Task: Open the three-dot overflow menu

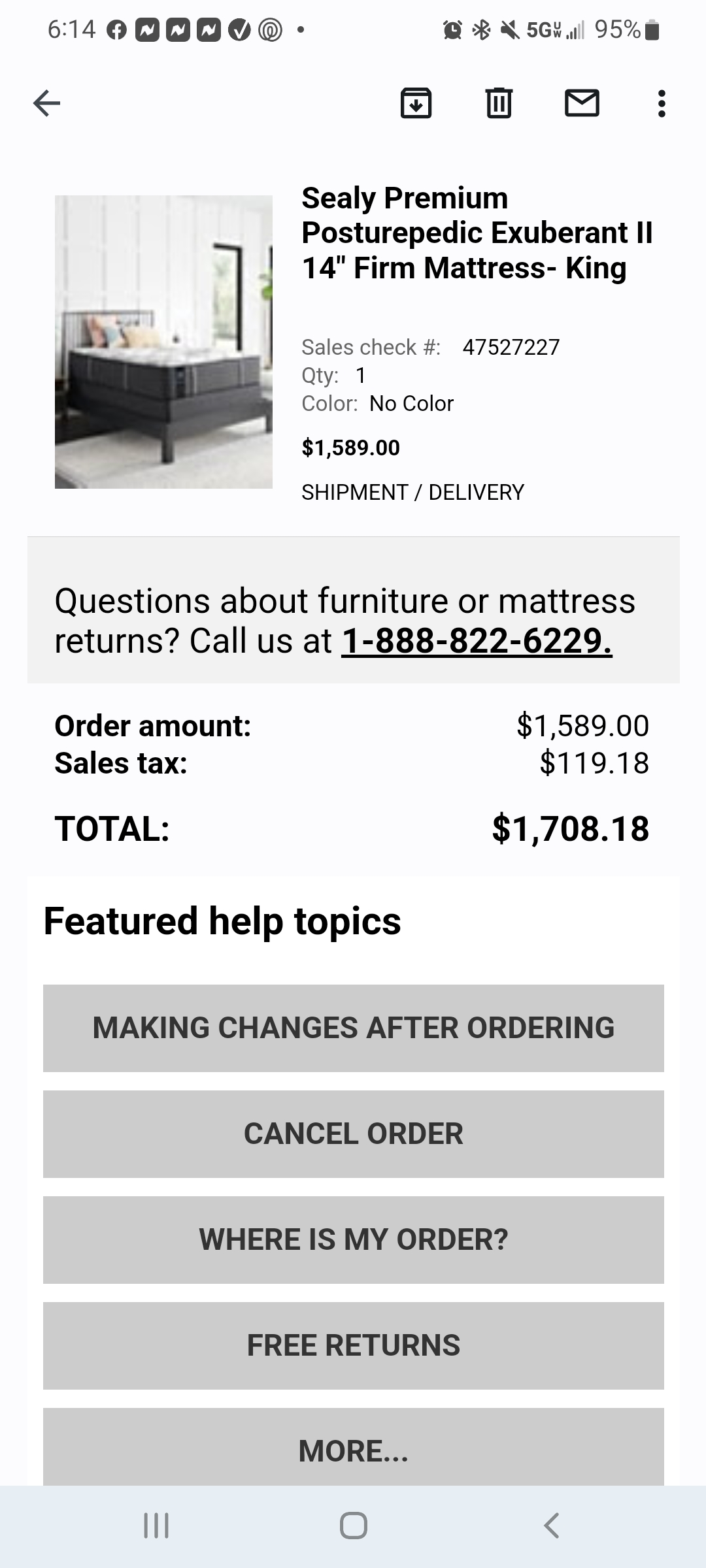Action: (662, 103)
